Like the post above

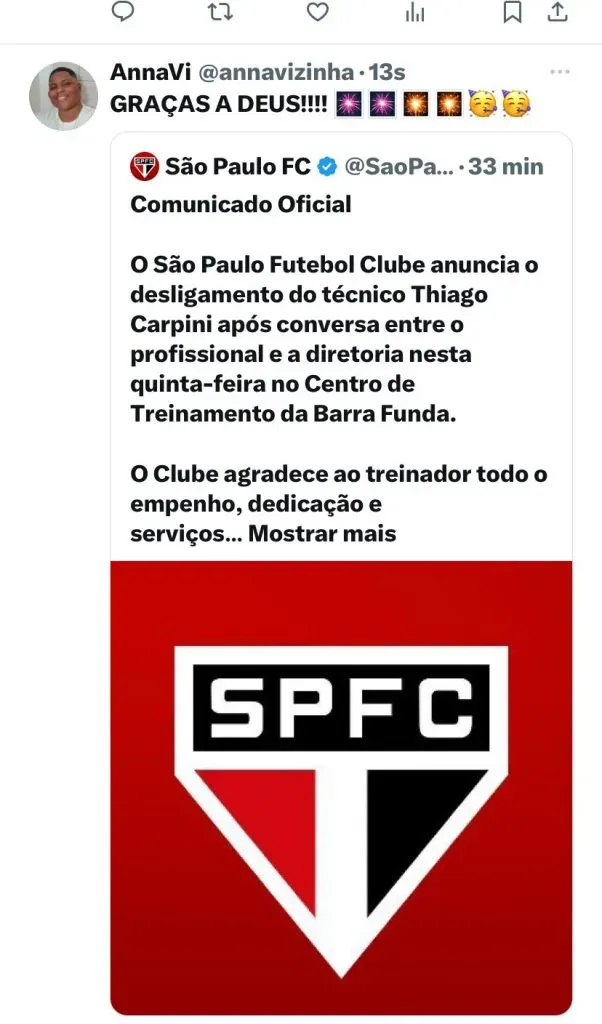click(317, 12)
